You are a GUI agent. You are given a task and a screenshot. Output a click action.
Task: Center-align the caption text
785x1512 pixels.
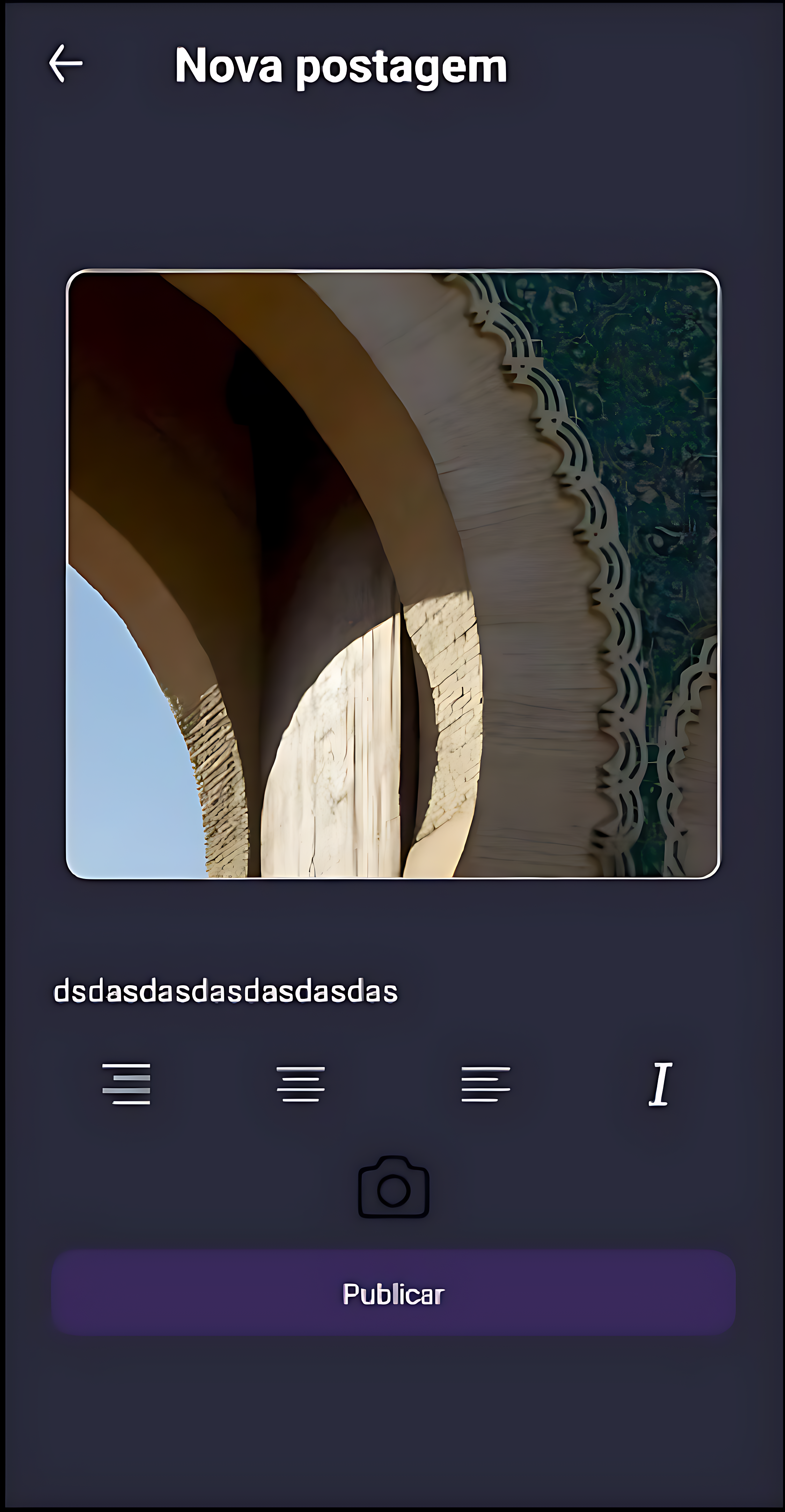coord(300,1084)
